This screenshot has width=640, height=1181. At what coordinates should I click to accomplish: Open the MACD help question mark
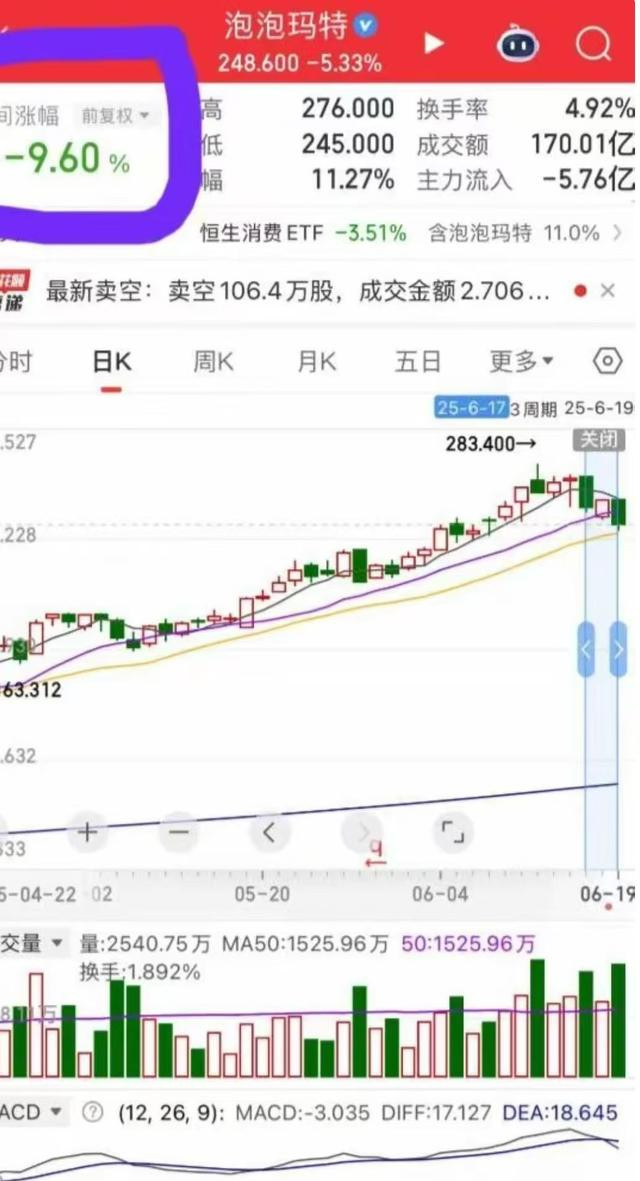pyautogui.click(x=93, y=1112)
